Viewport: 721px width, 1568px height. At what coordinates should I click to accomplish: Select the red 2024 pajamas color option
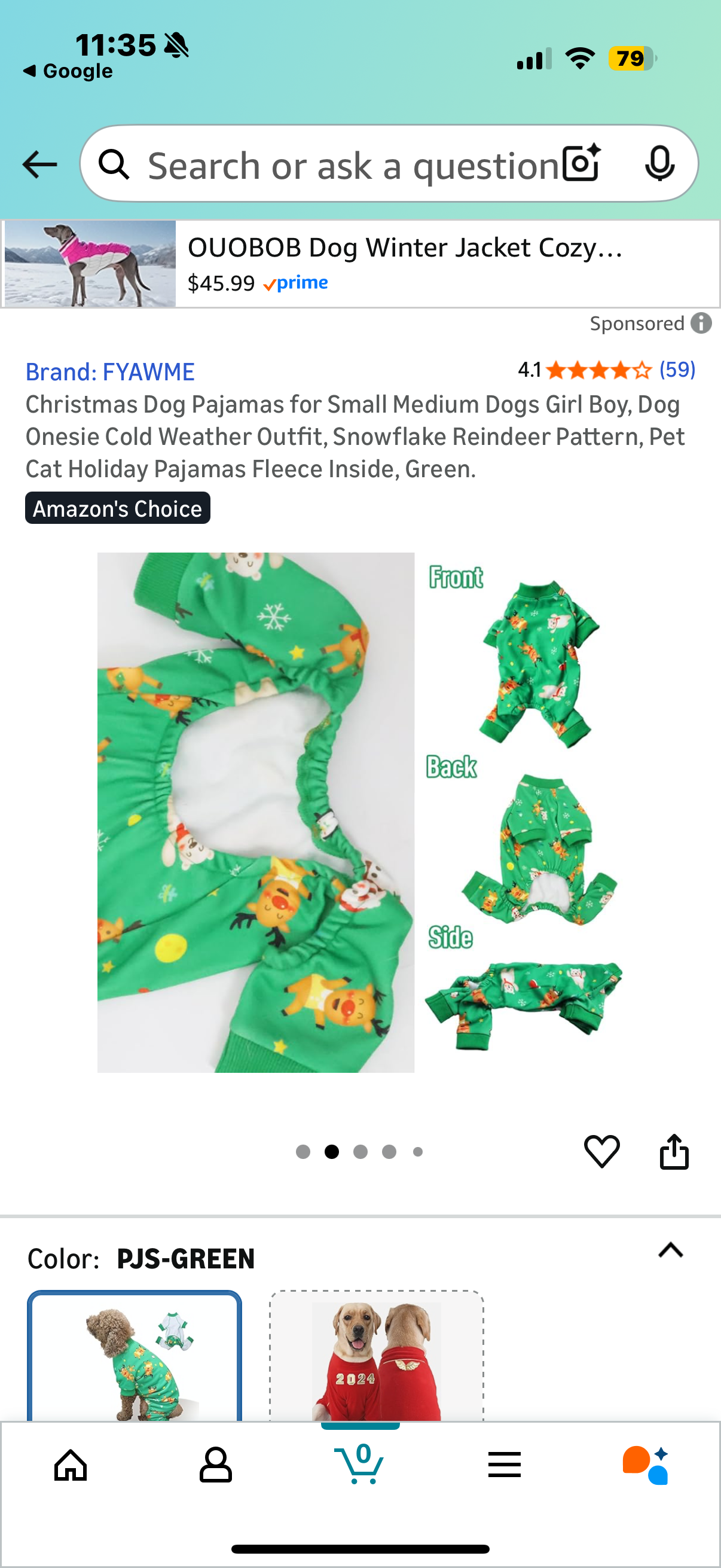pyautogui.click(x=377, y=1357)
